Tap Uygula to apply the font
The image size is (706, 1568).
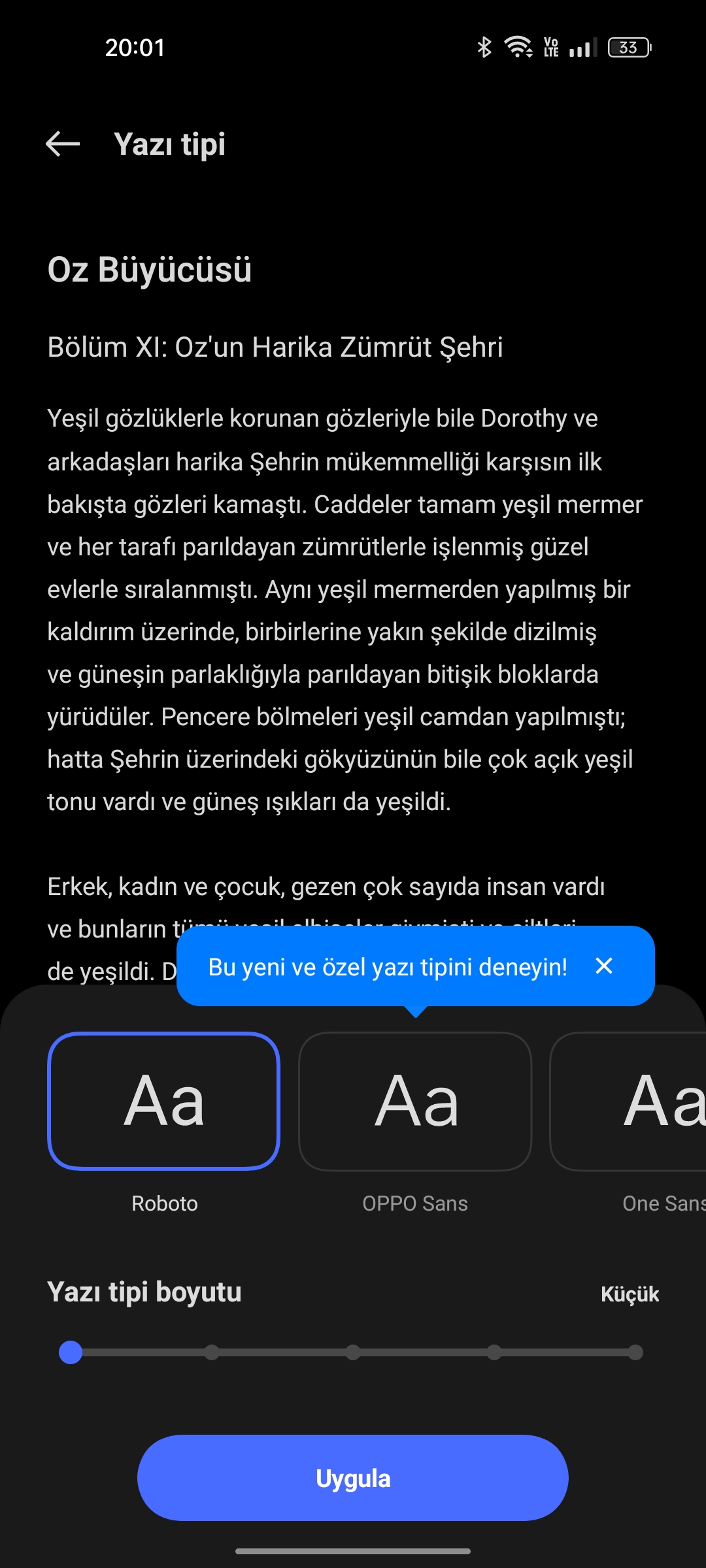point(353,1478)
